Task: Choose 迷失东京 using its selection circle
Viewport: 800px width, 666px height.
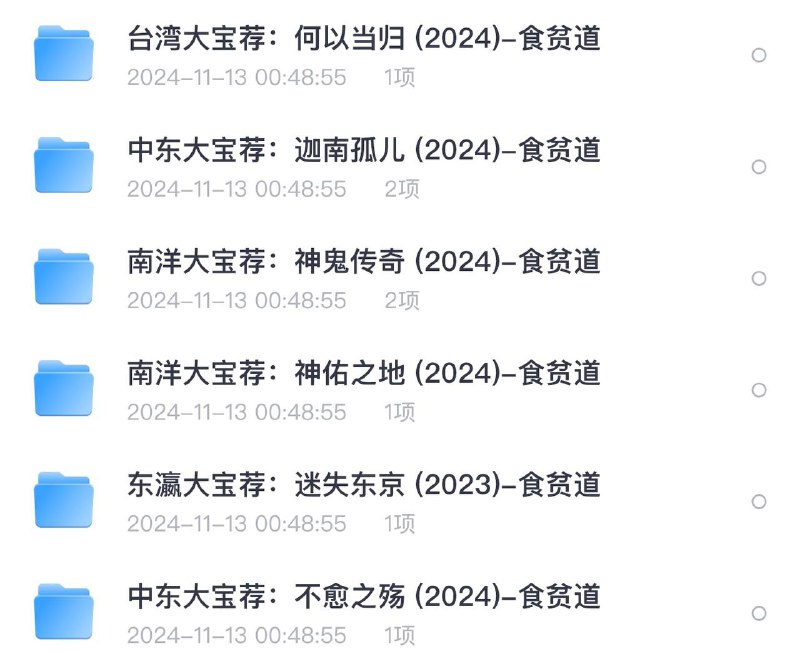Action: [x=759, y=501]
